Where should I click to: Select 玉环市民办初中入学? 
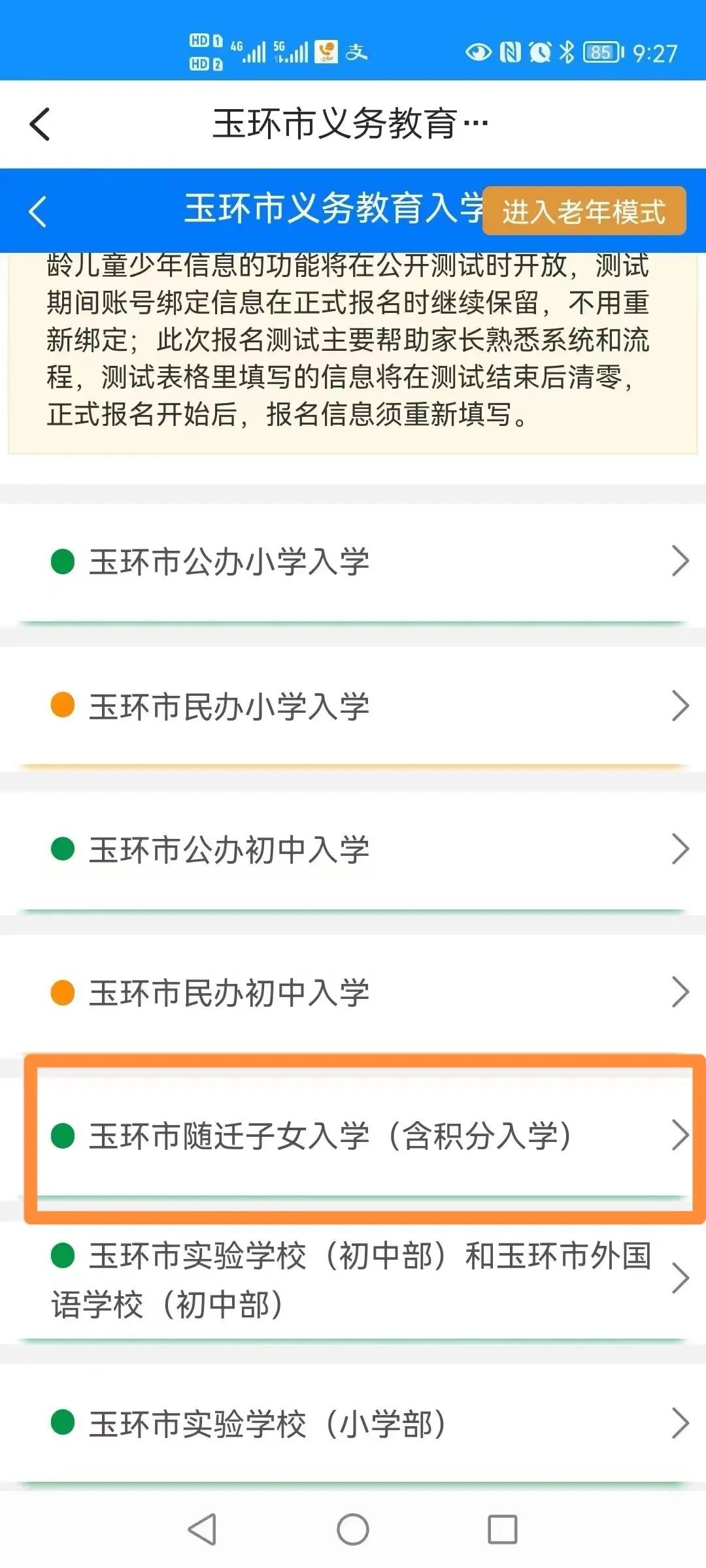(353, 992)
